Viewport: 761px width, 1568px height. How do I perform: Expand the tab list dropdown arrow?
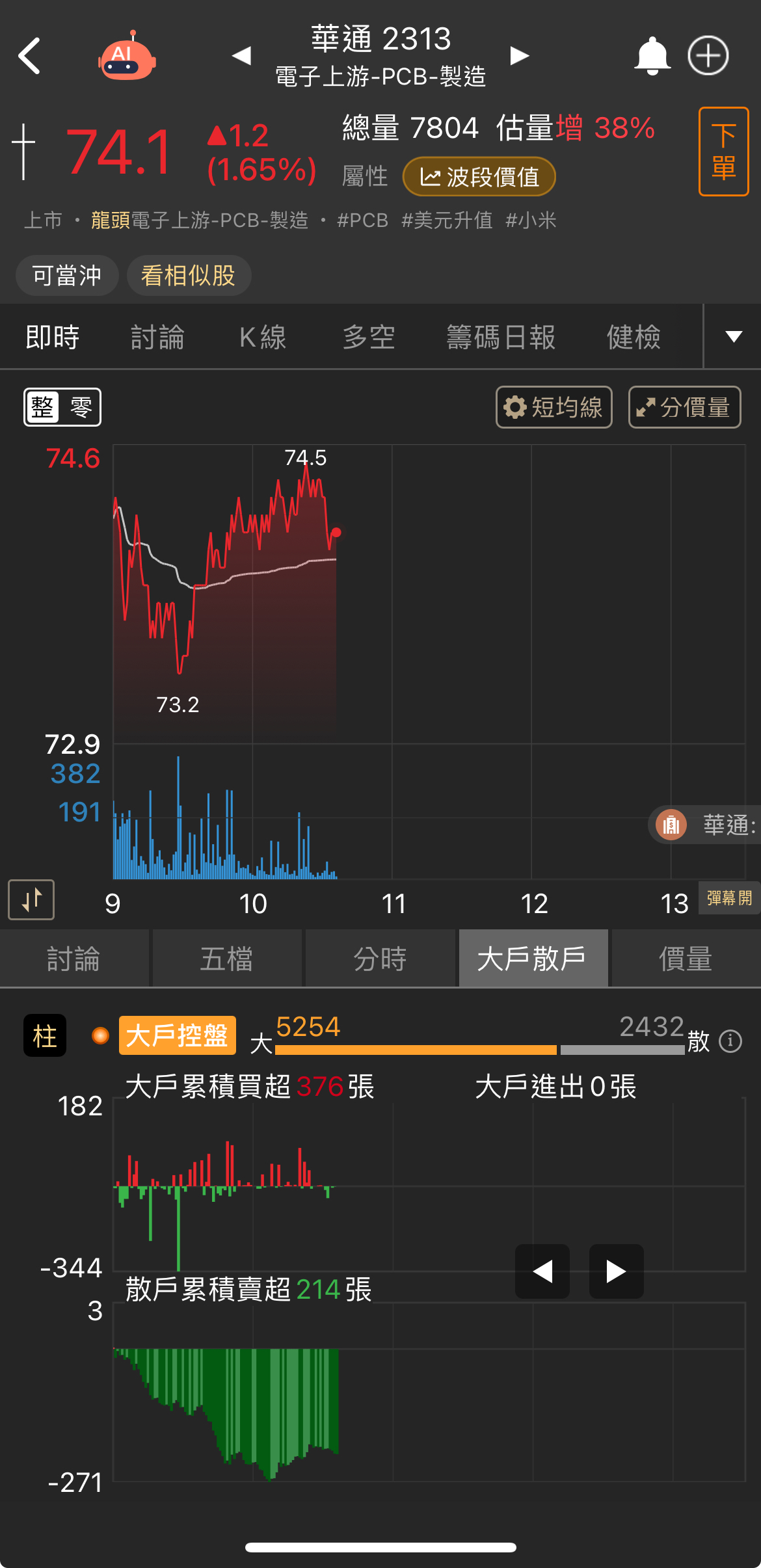point(734,337)
